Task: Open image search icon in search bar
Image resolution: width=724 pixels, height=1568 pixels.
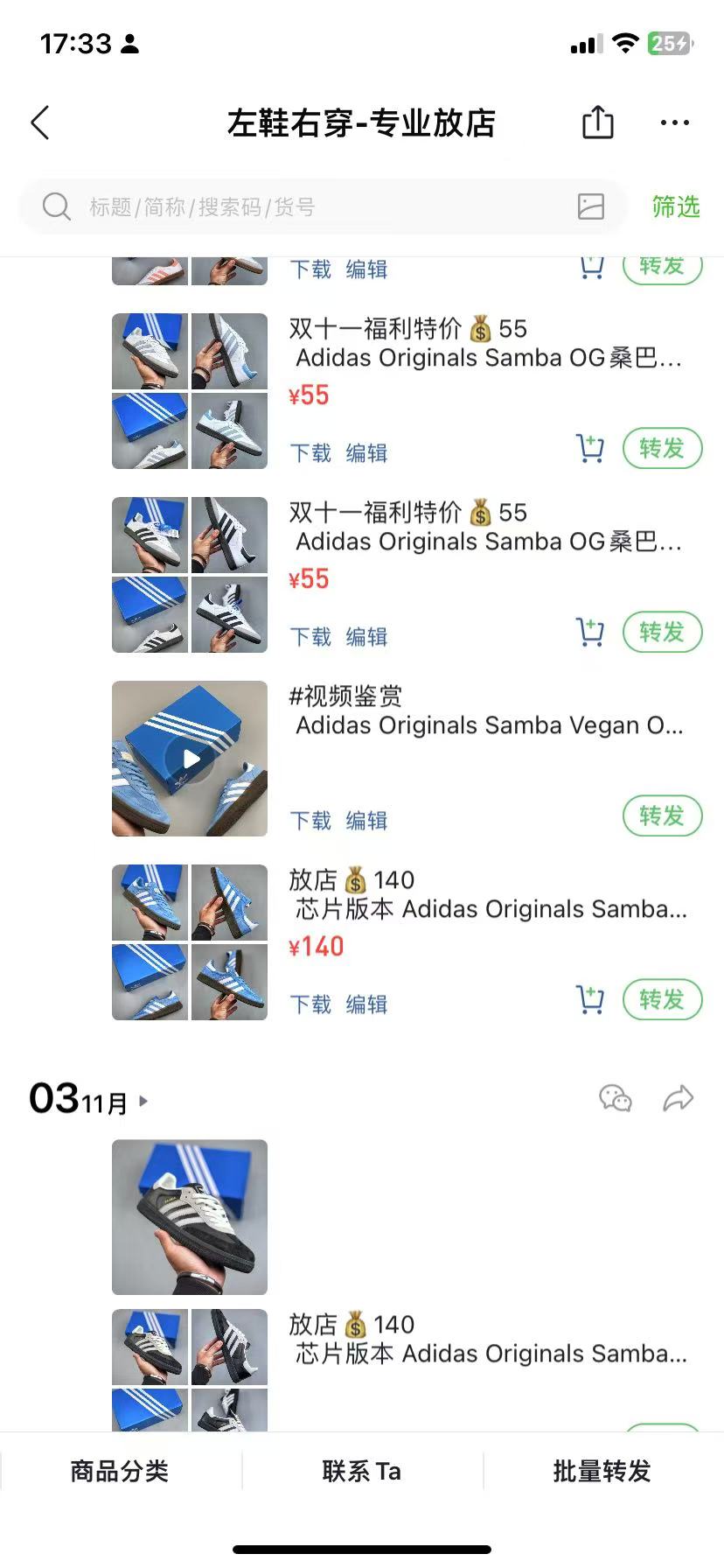Action: 591,206
